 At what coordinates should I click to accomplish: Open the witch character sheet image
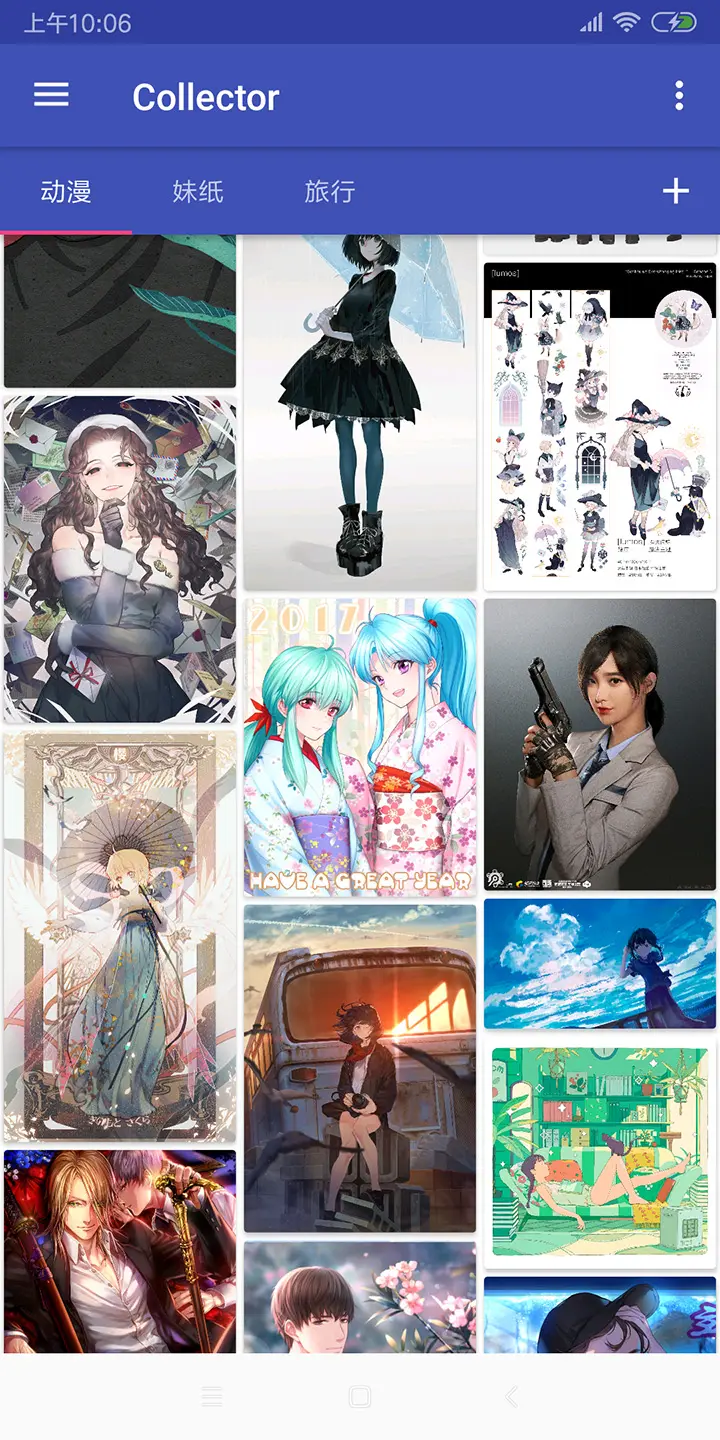(600, 427)
